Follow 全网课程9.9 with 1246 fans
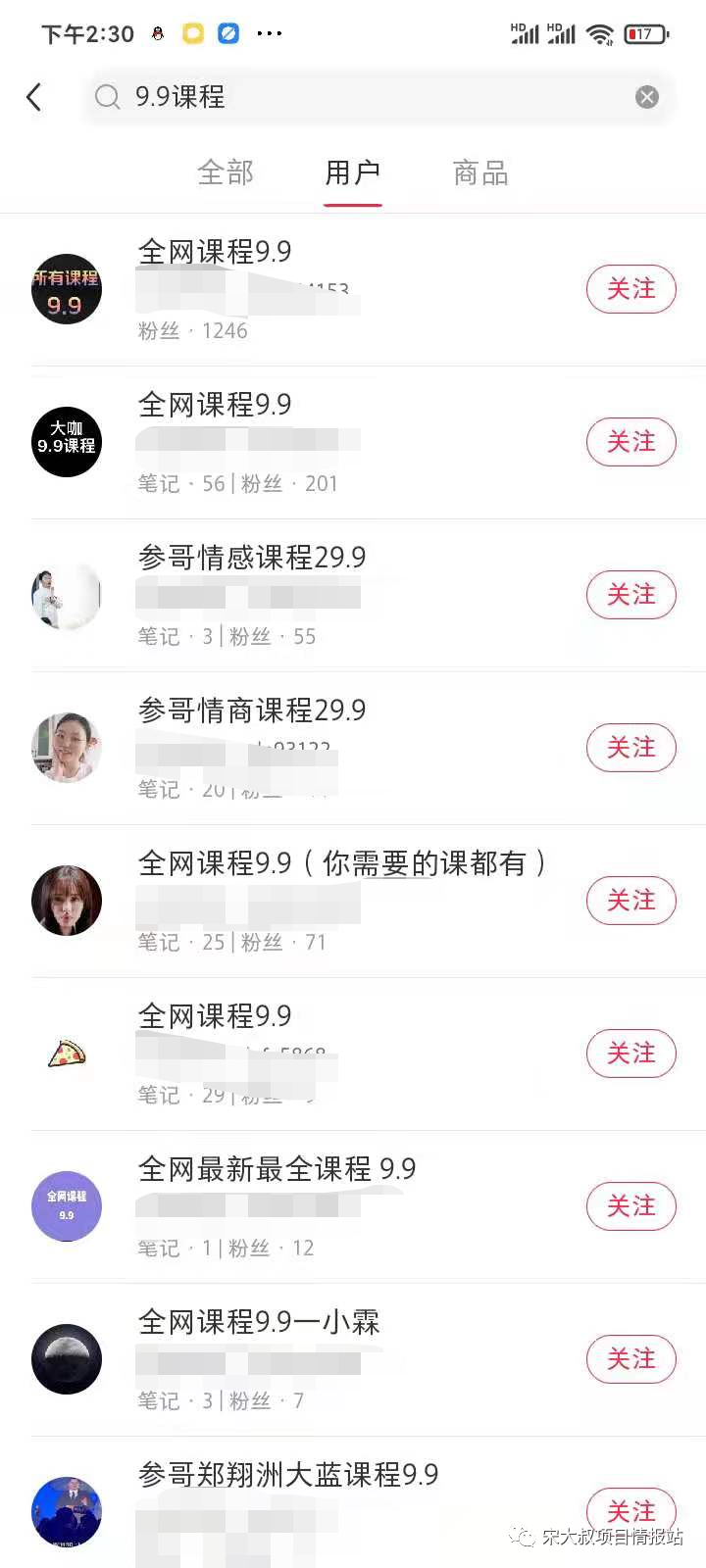 point(630,289)
